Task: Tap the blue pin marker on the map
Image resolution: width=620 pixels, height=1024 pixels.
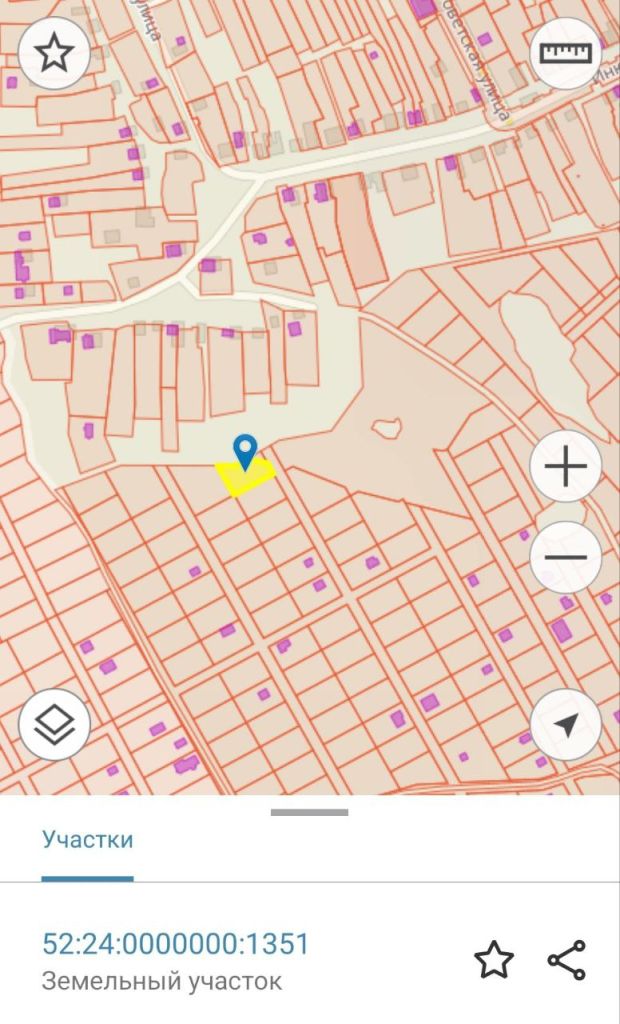Action: click(x=245, y=451)
